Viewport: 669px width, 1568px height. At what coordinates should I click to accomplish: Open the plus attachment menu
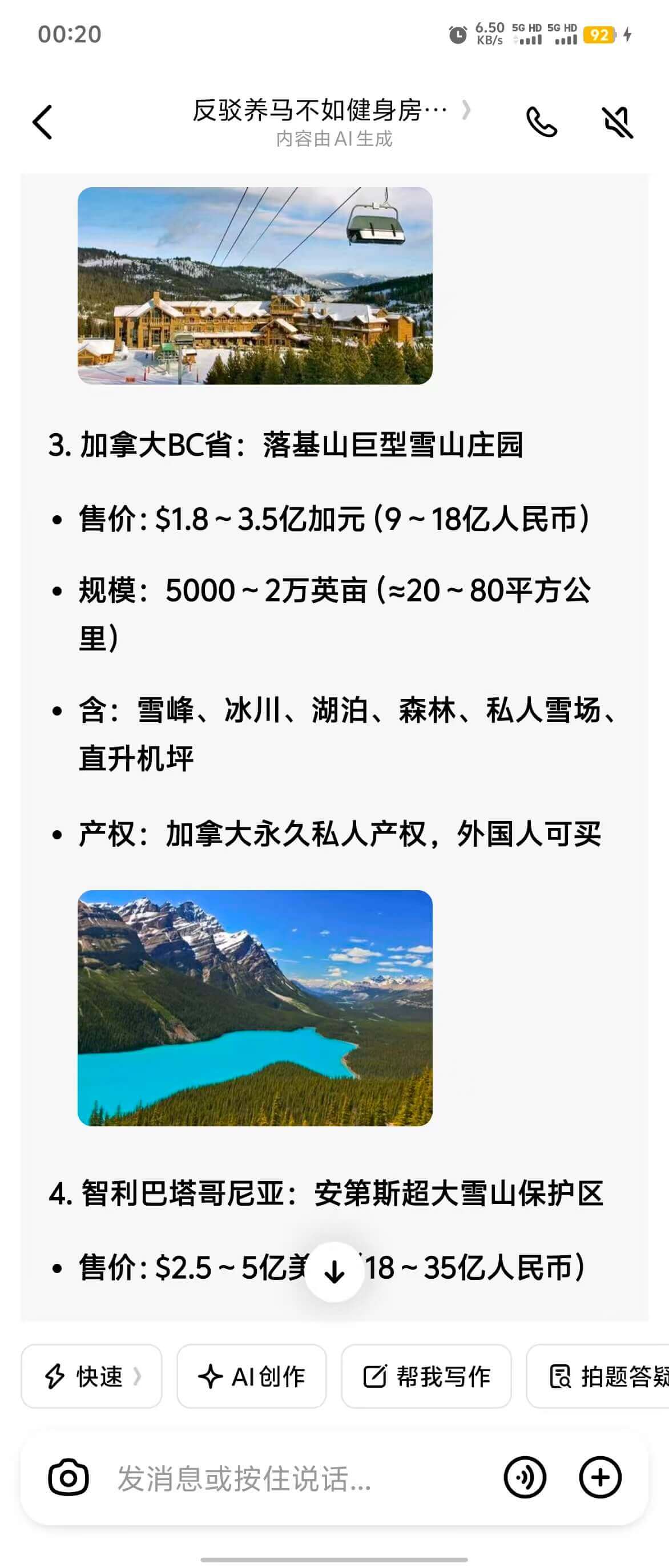click(x=600, y=1477)
